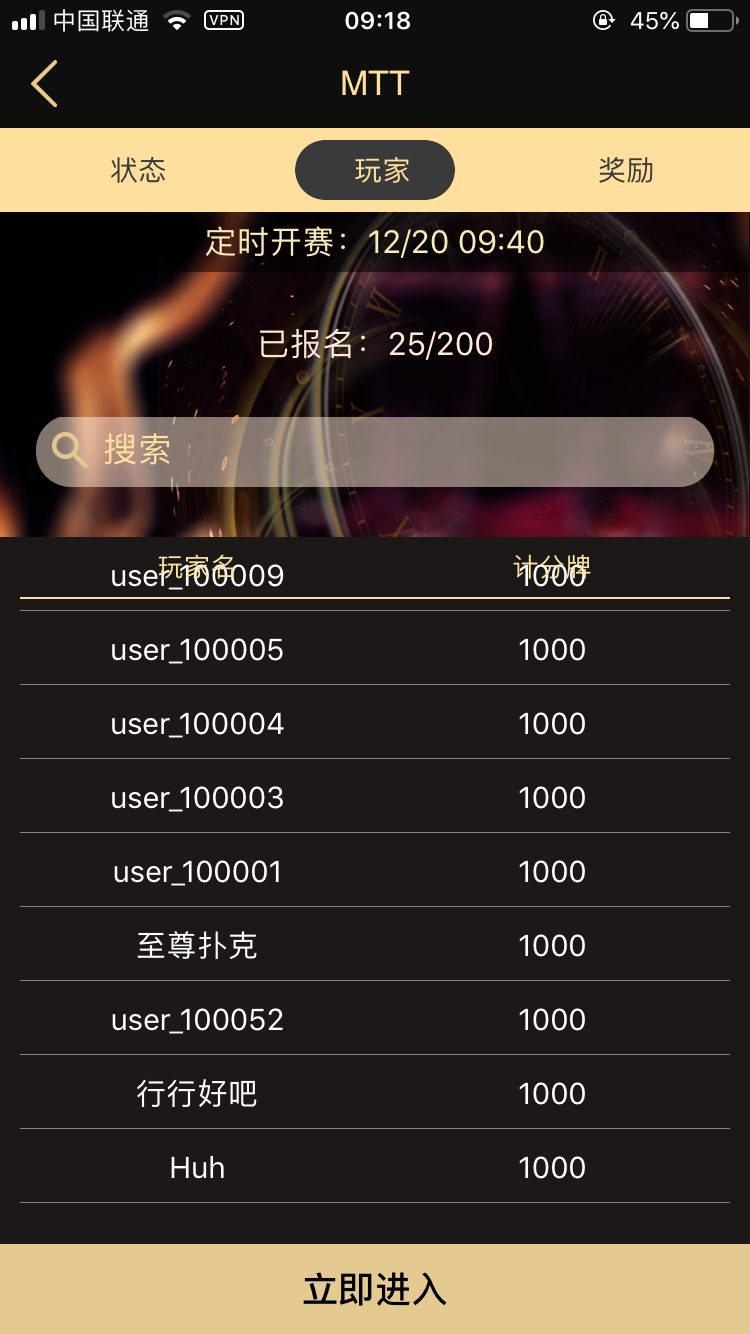
Task: Tap the 立即进入 button
Action: pyautogui.click(x=375, y=1289)
